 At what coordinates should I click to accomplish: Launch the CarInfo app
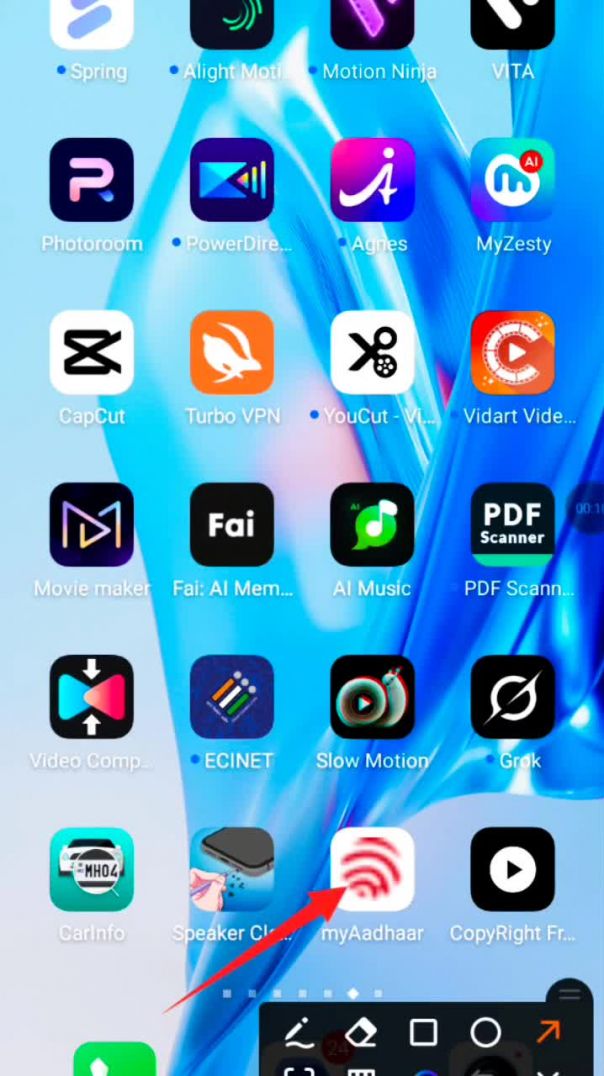click(92, 870)
